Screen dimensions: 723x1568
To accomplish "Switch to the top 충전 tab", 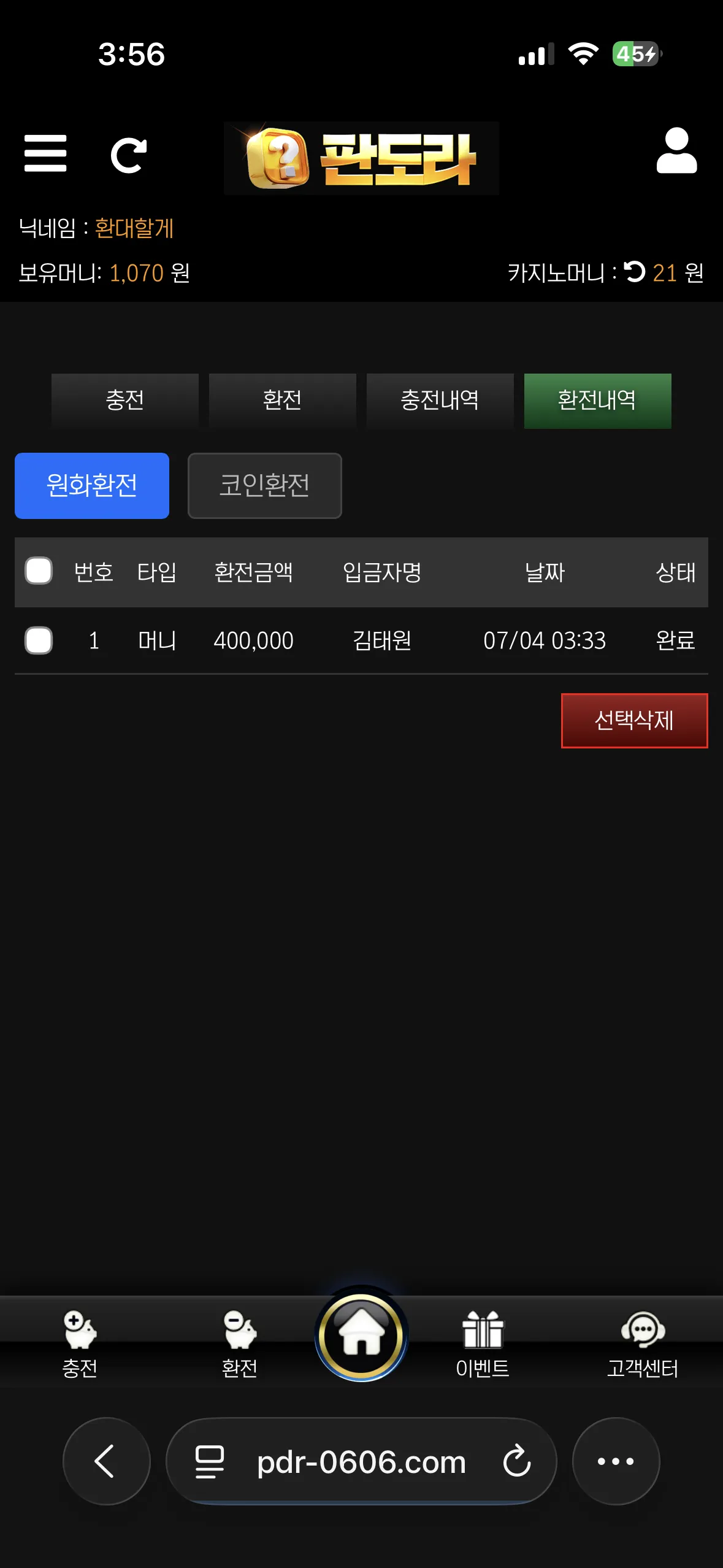I will click(125, 401).
